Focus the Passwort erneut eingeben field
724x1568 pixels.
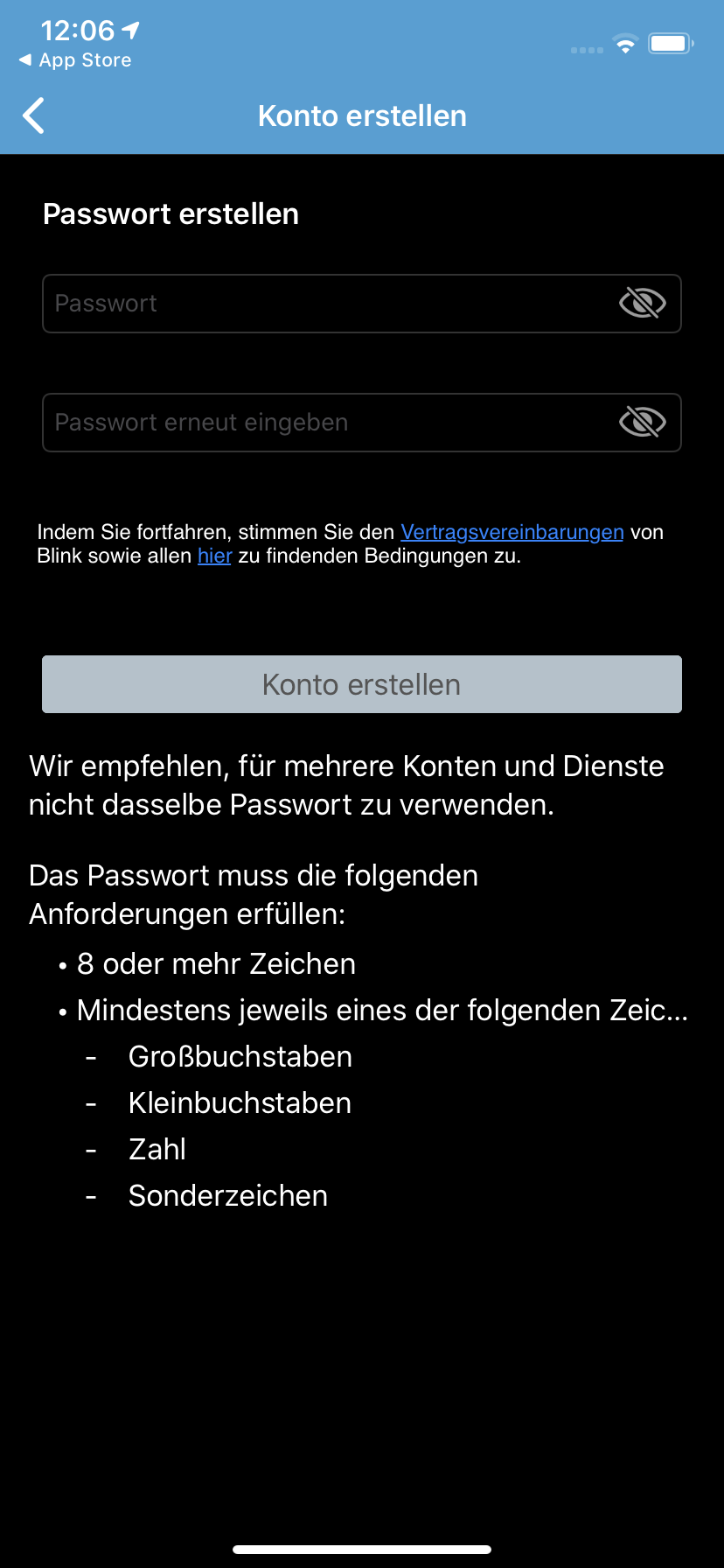[x=324, y=423]
